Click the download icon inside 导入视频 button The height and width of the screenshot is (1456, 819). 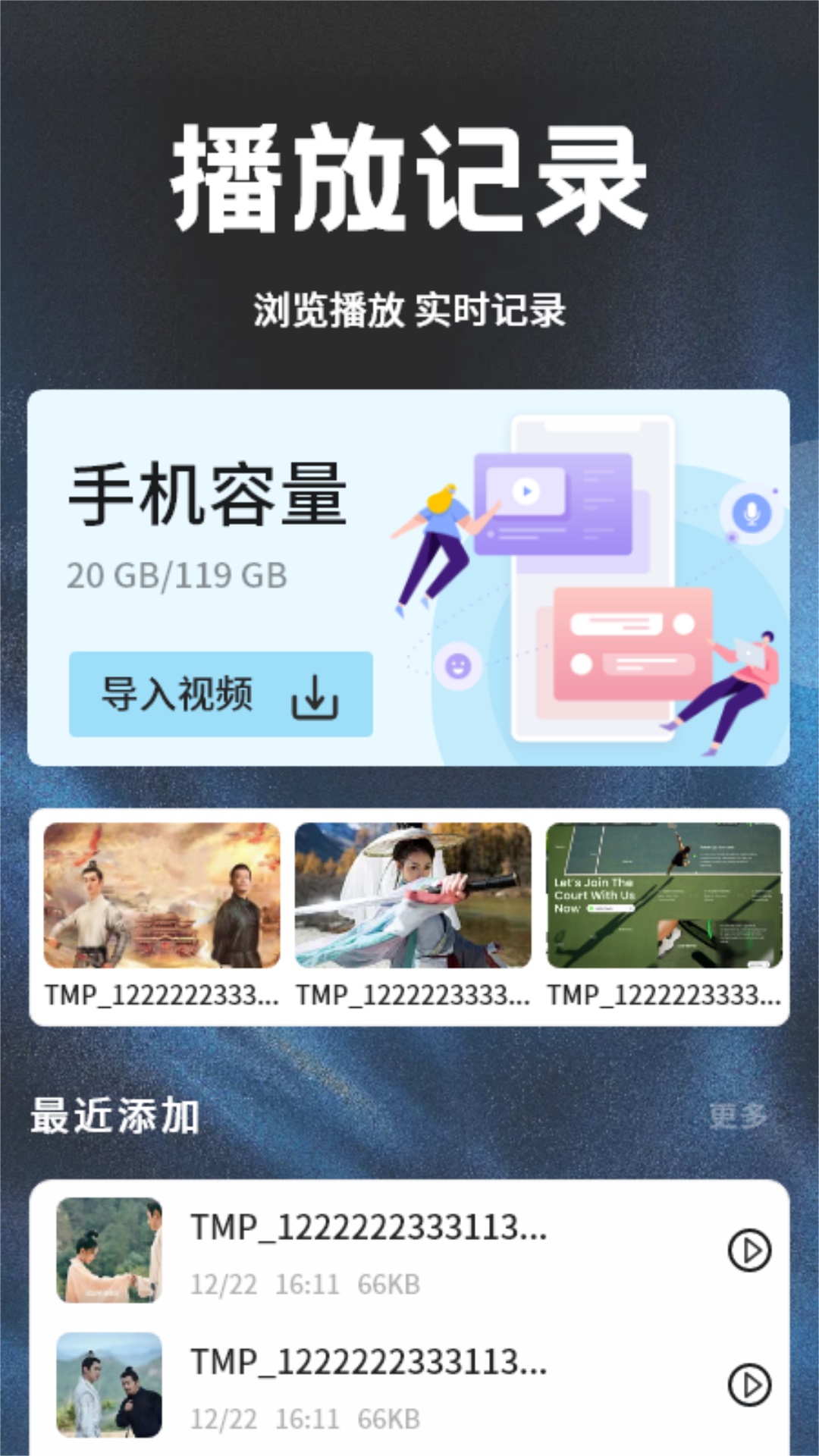coord(315,698)
